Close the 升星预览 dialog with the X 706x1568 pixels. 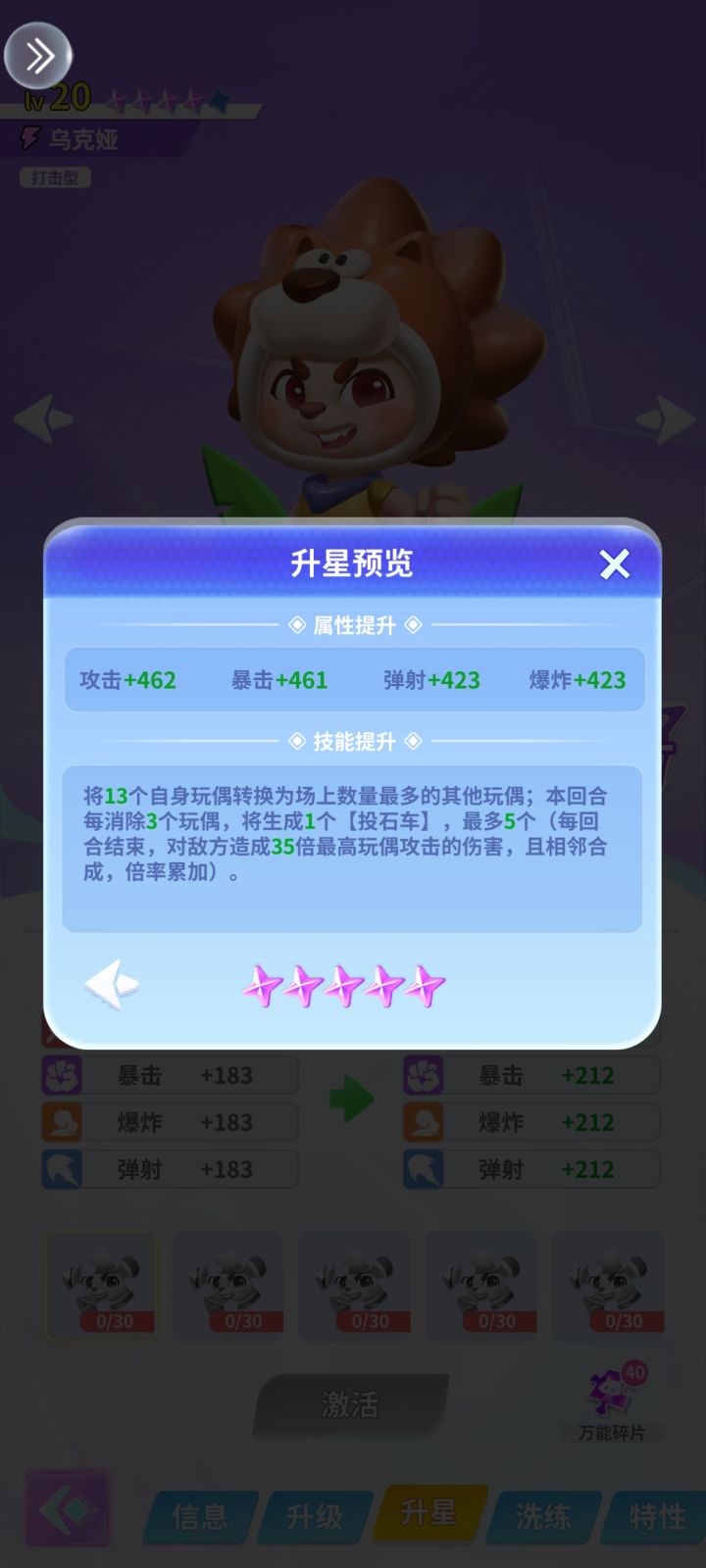615,563
